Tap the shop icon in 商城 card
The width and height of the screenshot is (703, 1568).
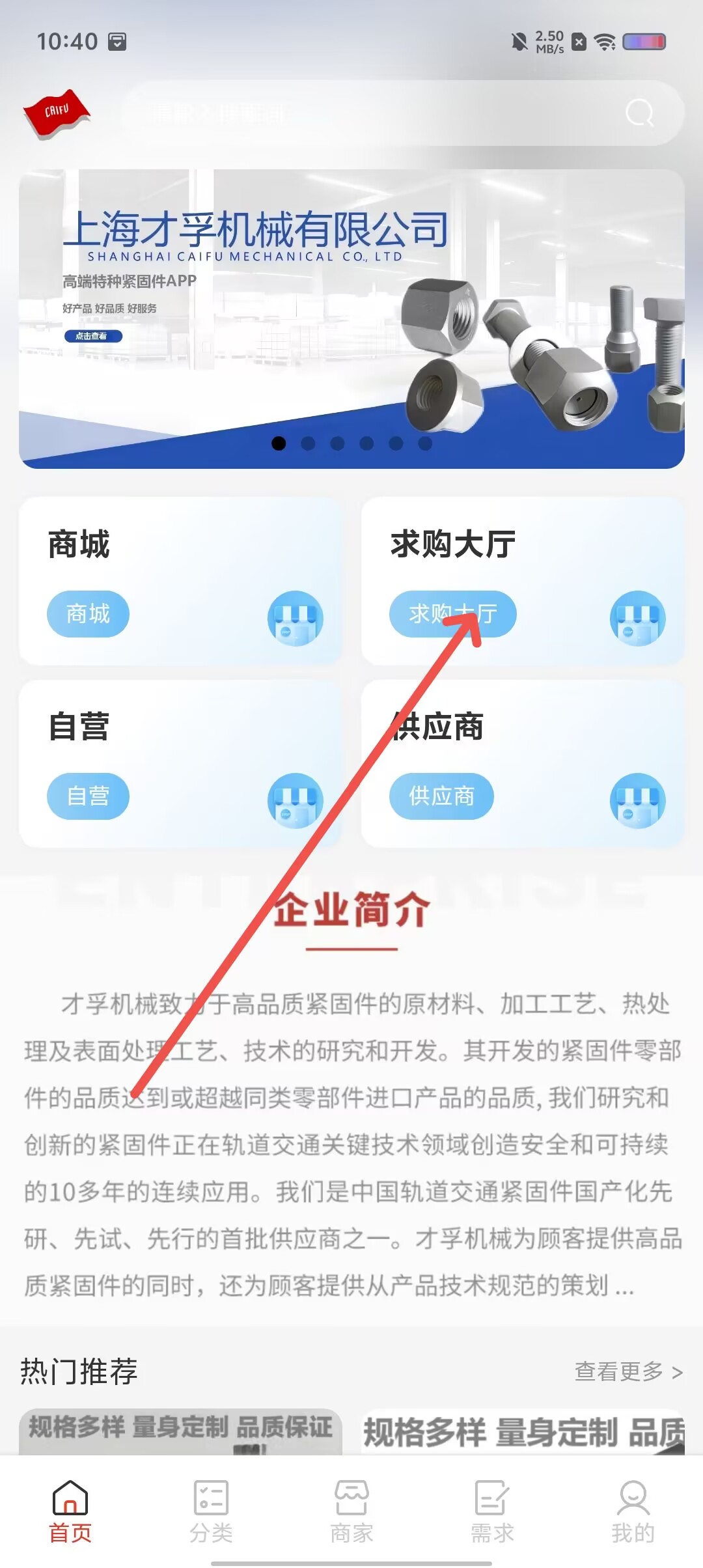point(296,618)
